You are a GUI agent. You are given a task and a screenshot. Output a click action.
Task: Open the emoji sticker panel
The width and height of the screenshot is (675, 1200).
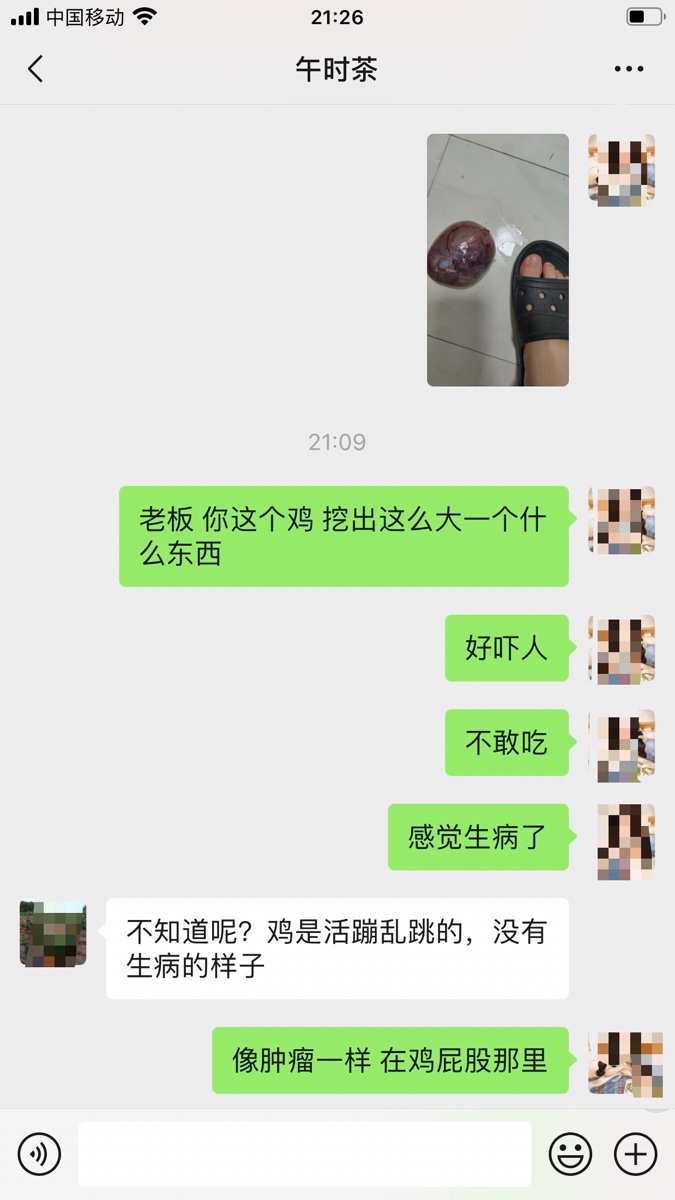click(x=570, y=1154)
